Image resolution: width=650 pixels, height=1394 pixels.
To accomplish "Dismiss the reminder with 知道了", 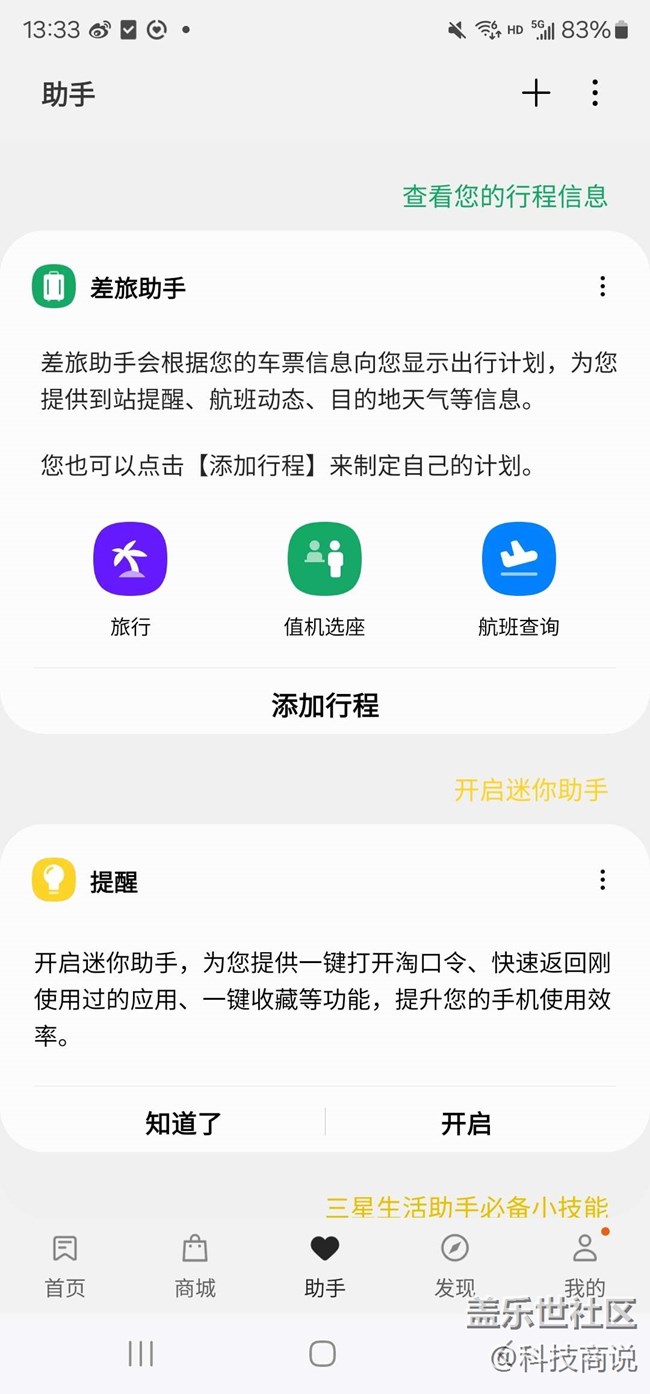I will point(182,1123).
